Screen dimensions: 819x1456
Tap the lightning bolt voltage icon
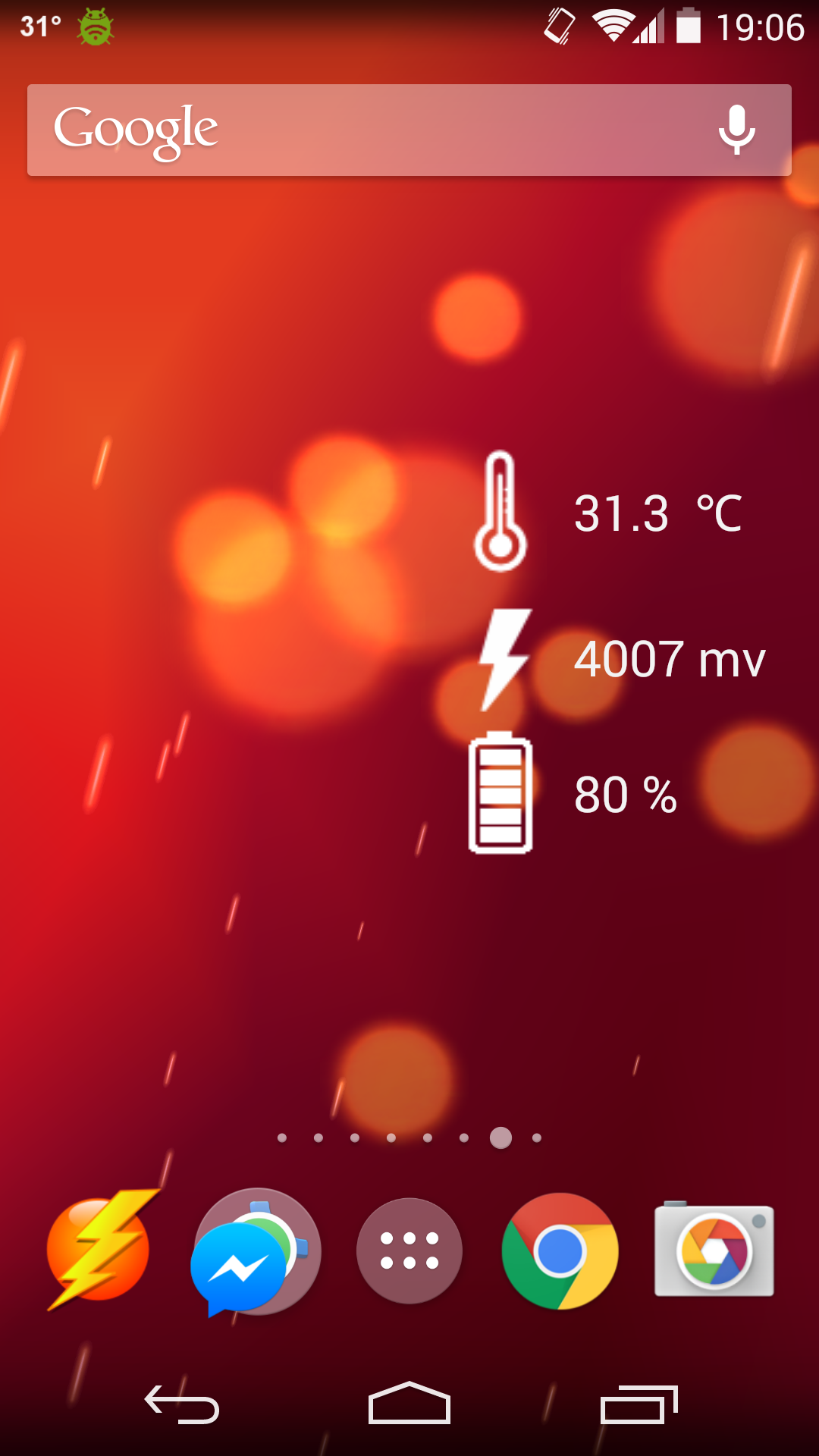504,658
